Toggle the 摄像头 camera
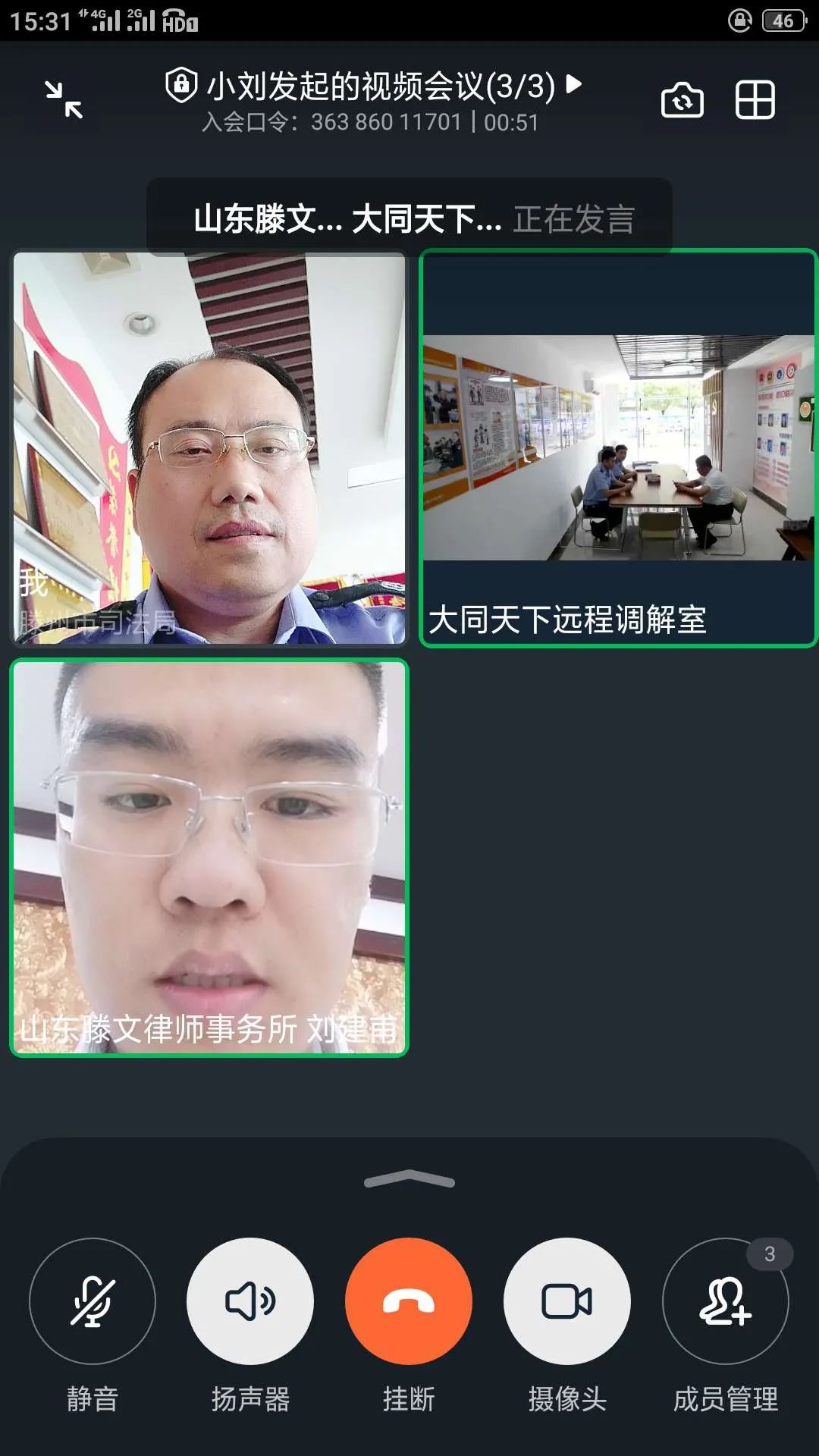Image resolution: width=819 pixels, height=1456 pixels. click(x=567, y=1301)
